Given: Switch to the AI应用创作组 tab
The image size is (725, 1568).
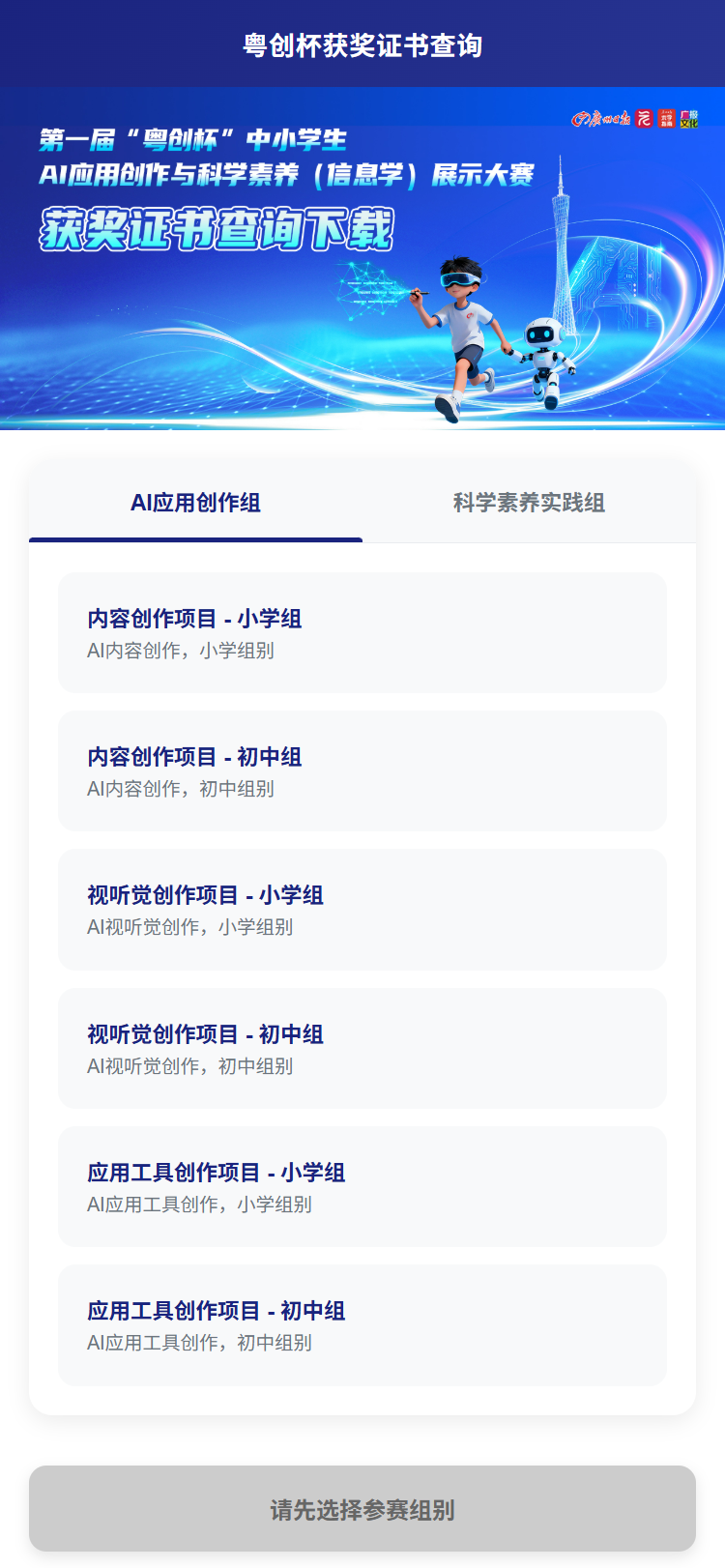Looking at the screenshot, I should coord(195,503).
